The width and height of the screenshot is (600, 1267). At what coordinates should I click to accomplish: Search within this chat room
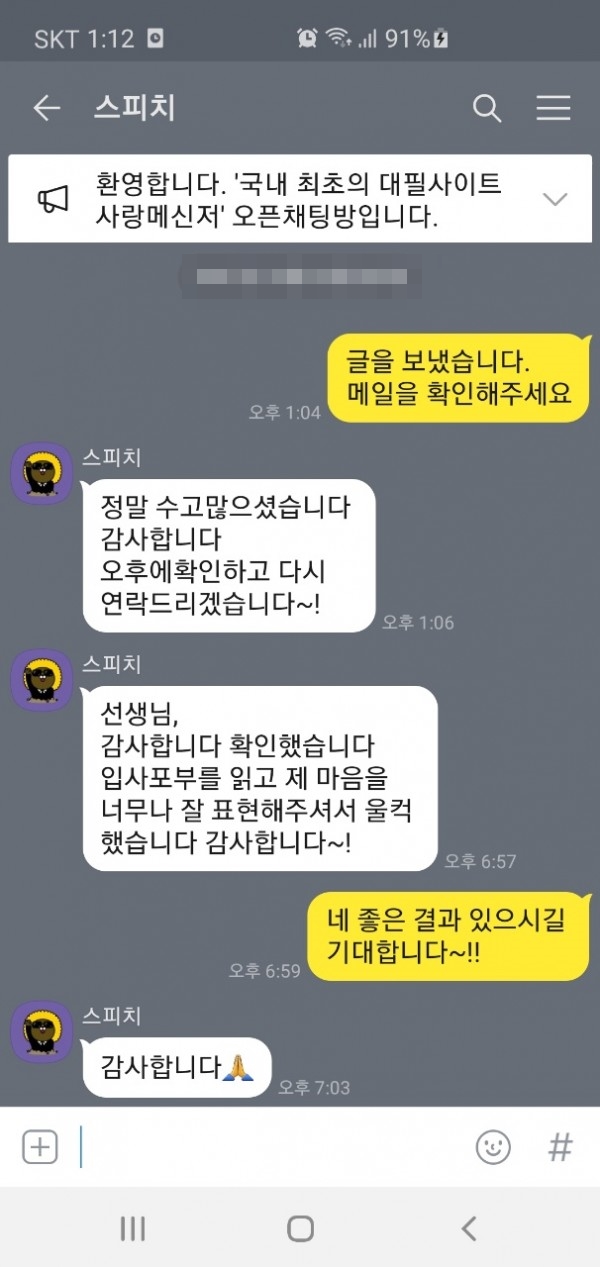487,108
